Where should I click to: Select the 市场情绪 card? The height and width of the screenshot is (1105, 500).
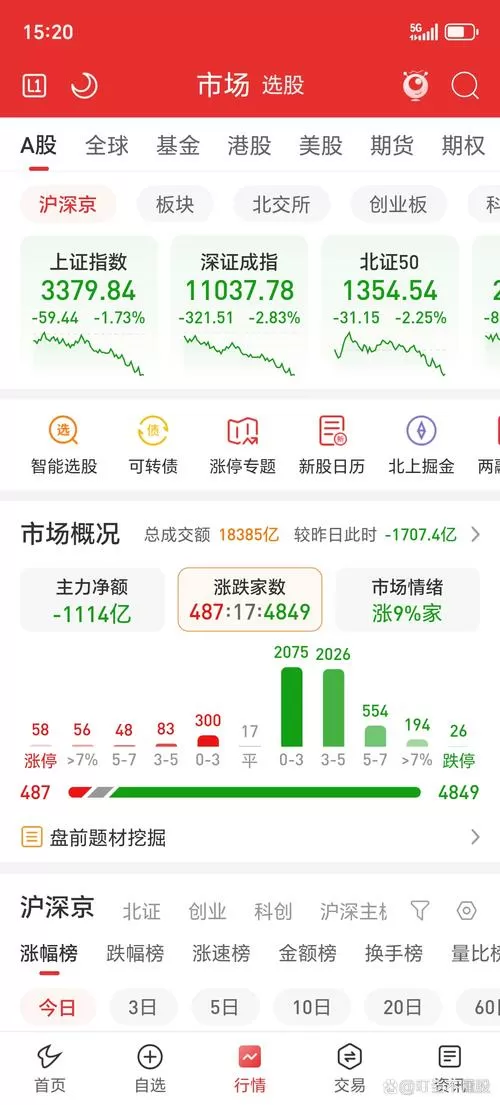pos(407,600)
